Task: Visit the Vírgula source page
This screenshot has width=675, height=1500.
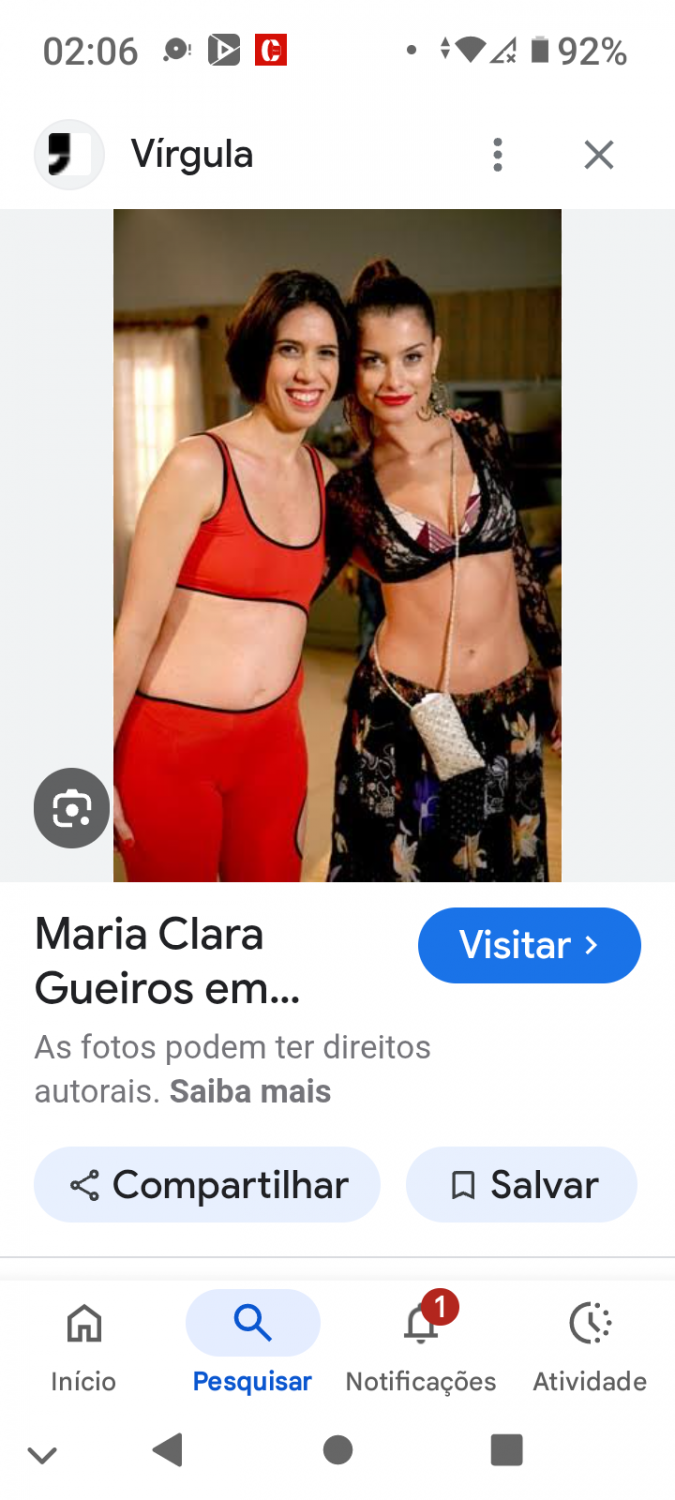Action: [x=528, y=945]
